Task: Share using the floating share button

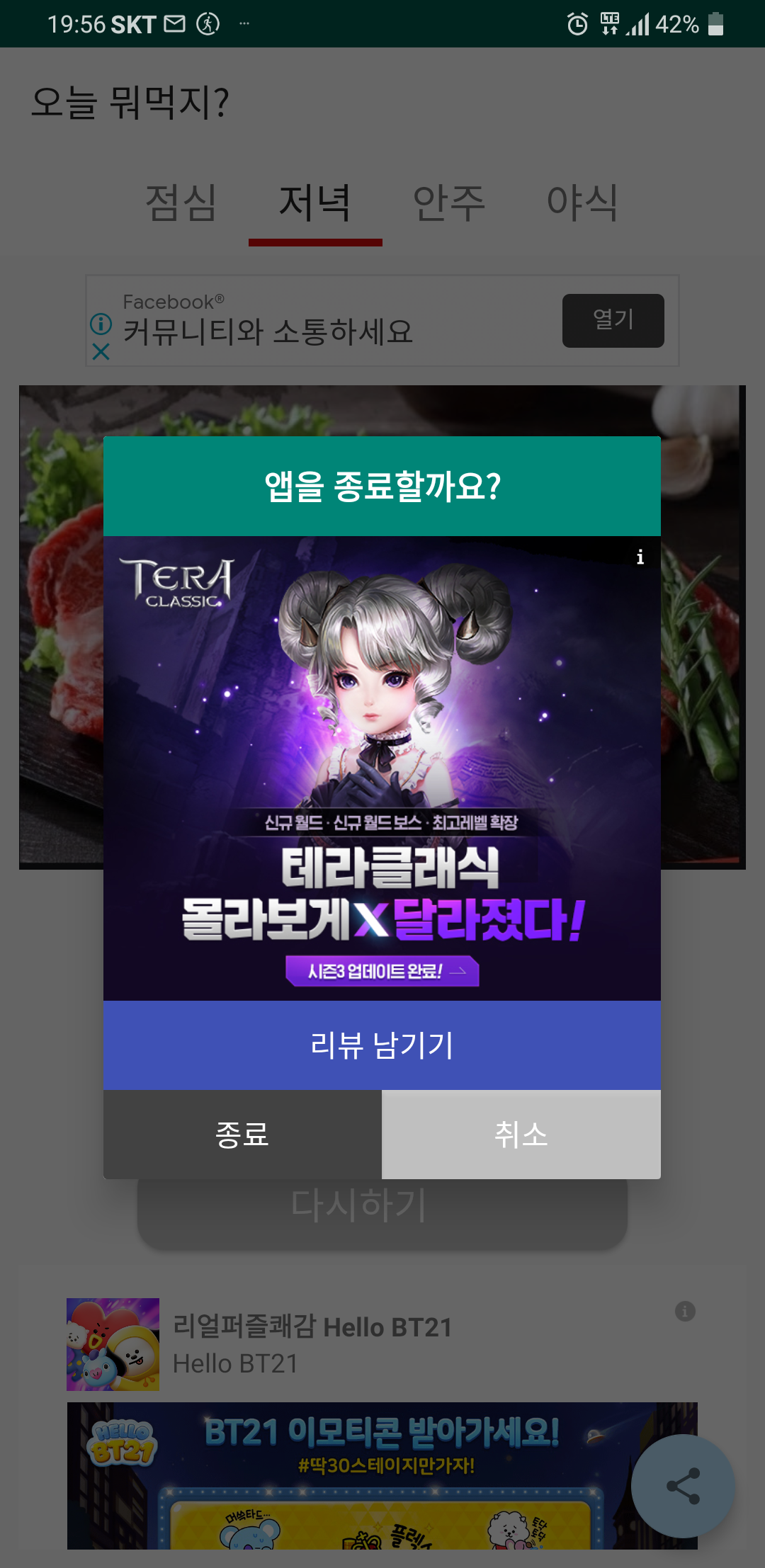Action: coord(683,1486)
